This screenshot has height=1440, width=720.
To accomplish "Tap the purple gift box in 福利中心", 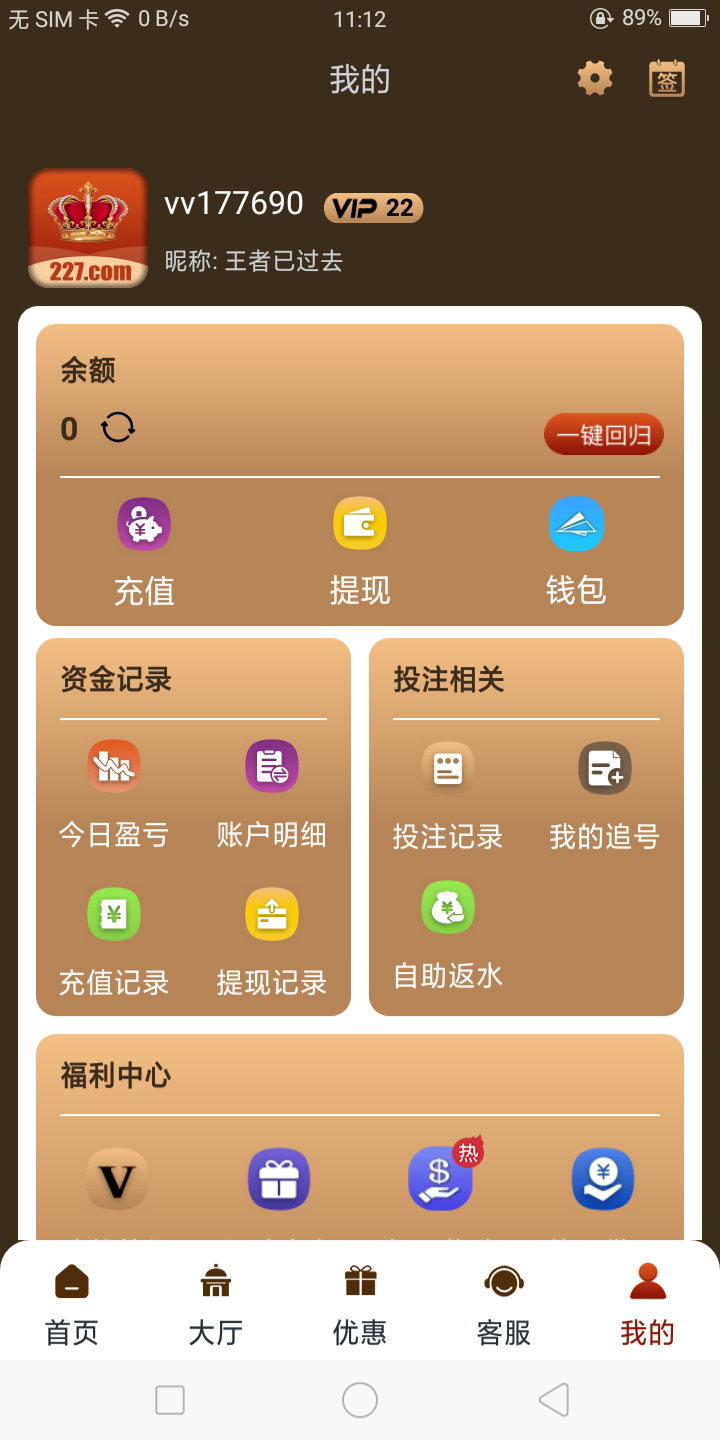I will click(x=278, y=1178).
